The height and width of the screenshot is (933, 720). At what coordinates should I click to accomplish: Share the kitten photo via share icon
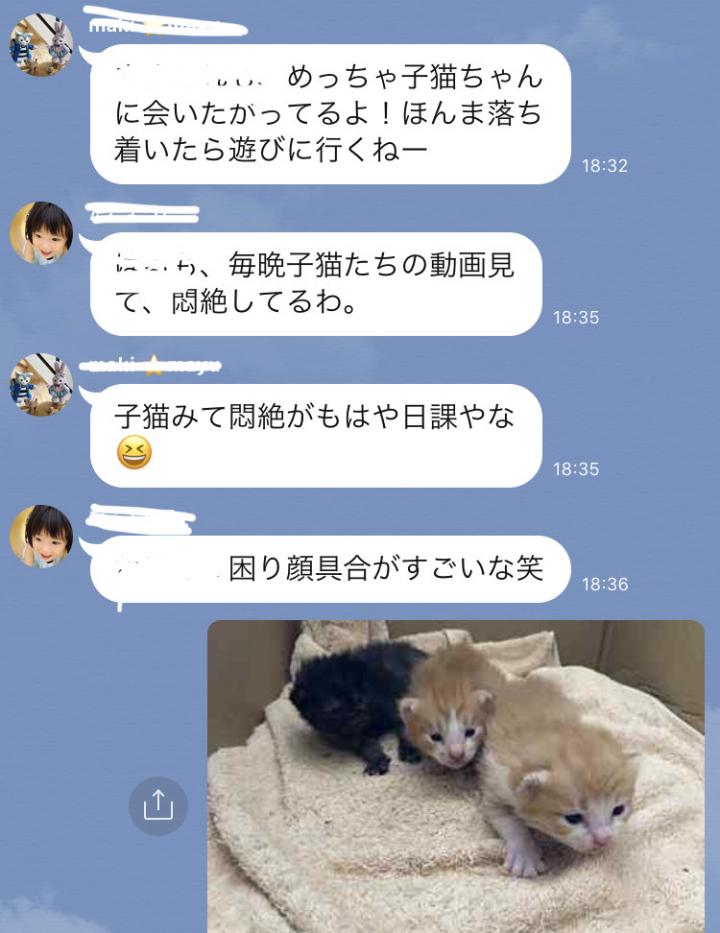(x=158, y=806)
